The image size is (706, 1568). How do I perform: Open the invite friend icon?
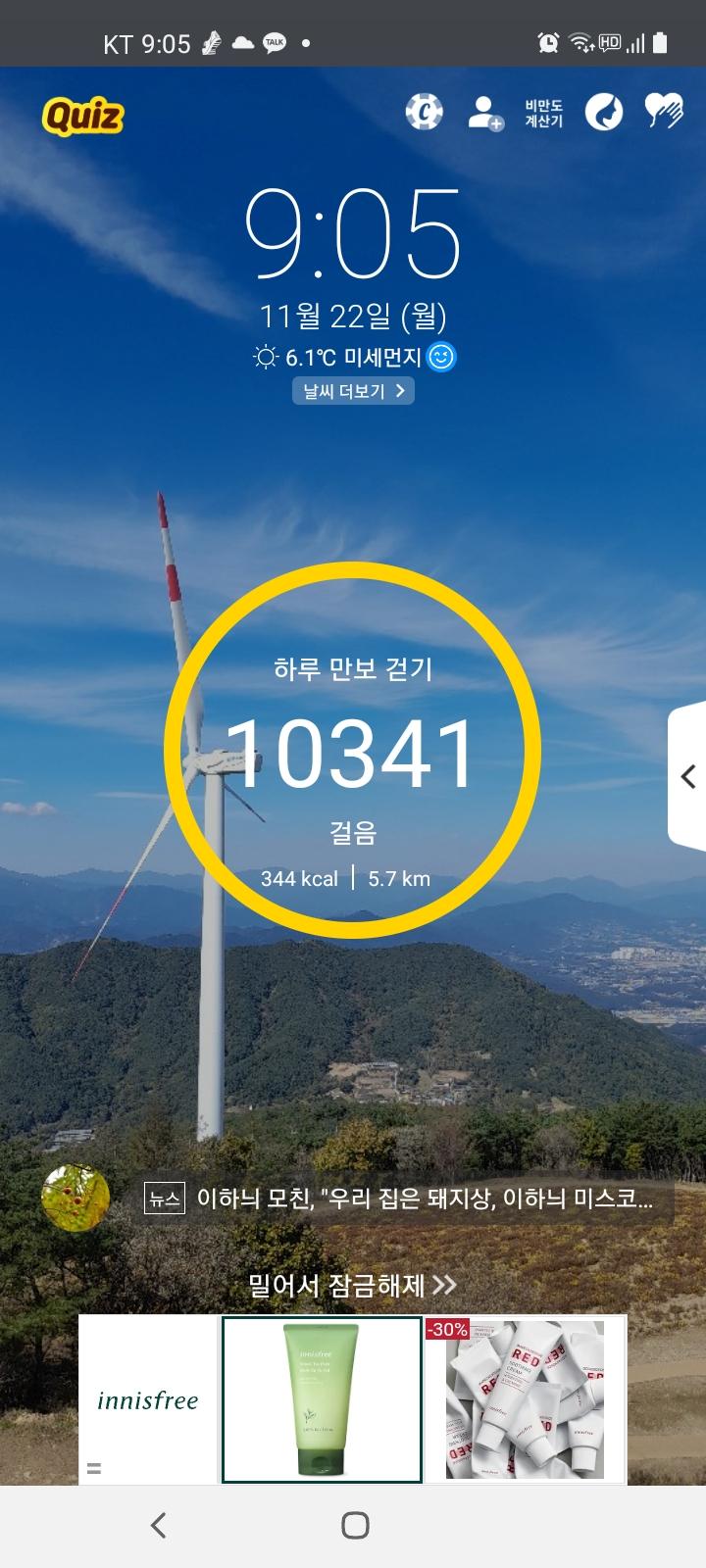tap(484, 113)
